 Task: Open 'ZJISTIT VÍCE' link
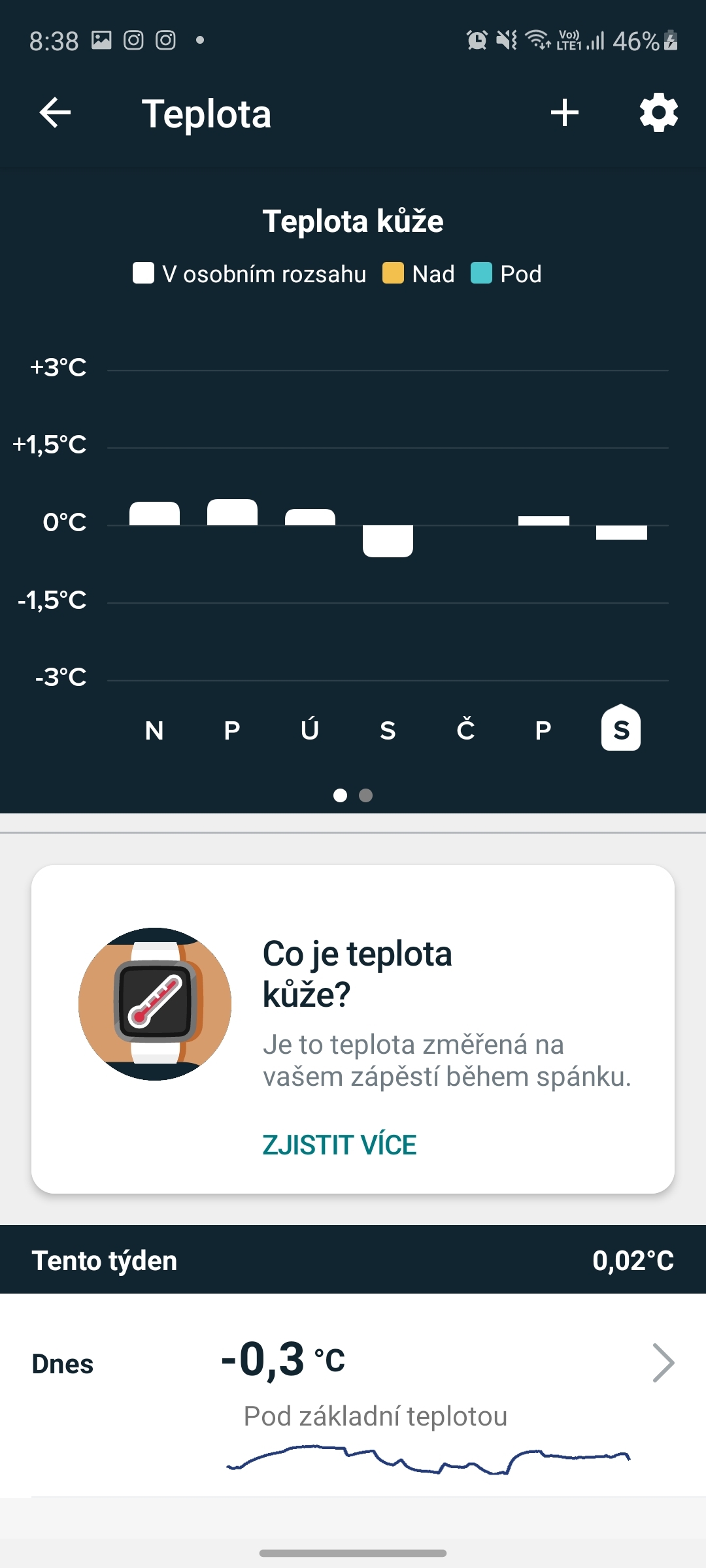[339, 1144]
